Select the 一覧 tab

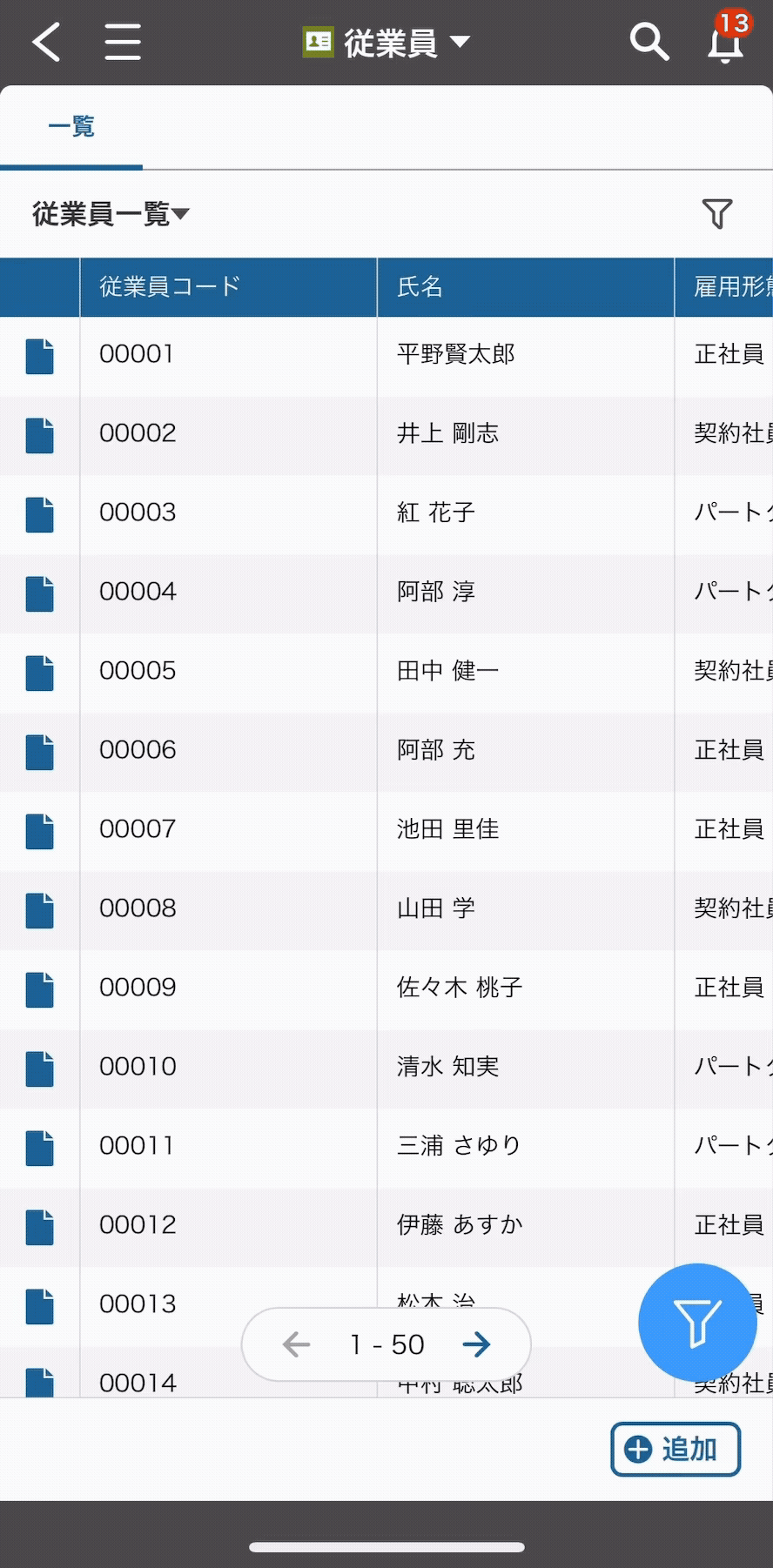tap(71, 127)
